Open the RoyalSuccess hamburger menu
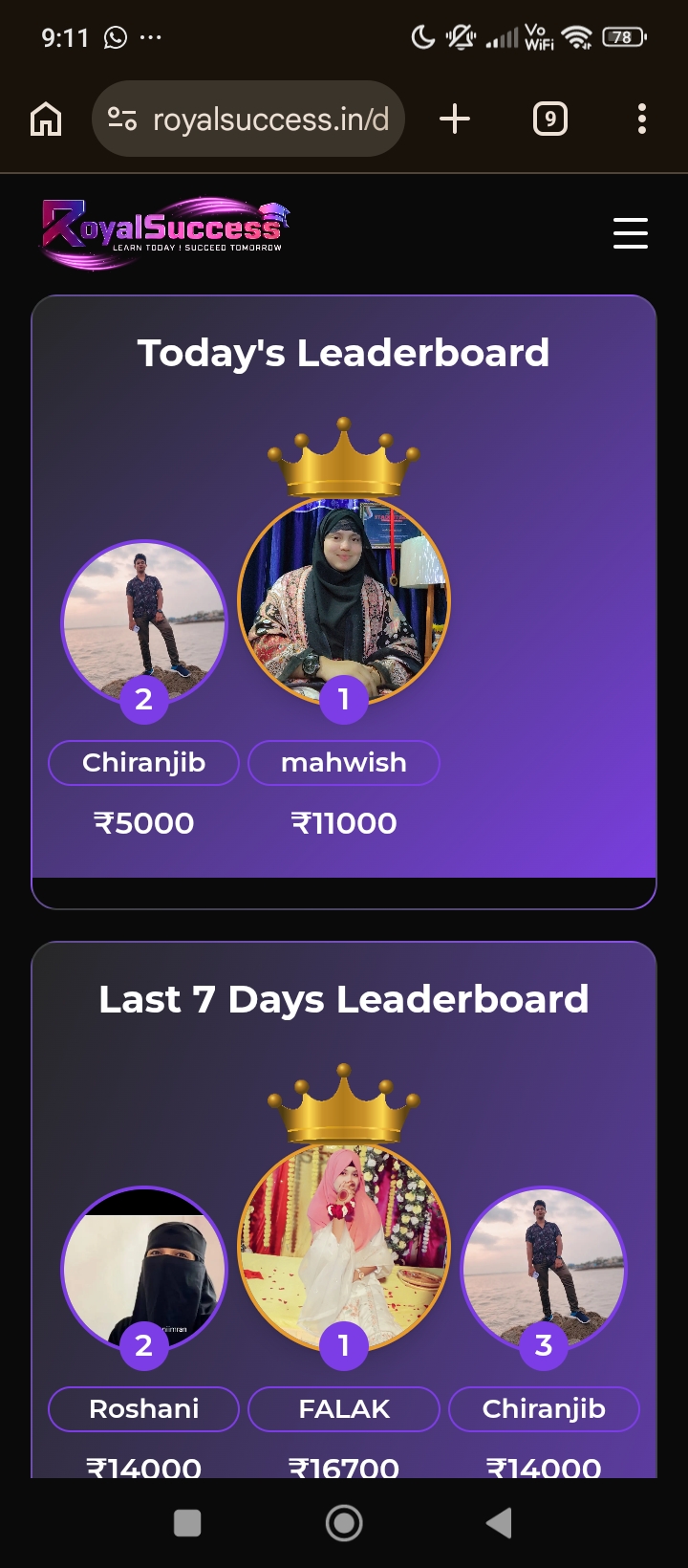Viewport: 688px width, 1568px height. tap(631, 233)
